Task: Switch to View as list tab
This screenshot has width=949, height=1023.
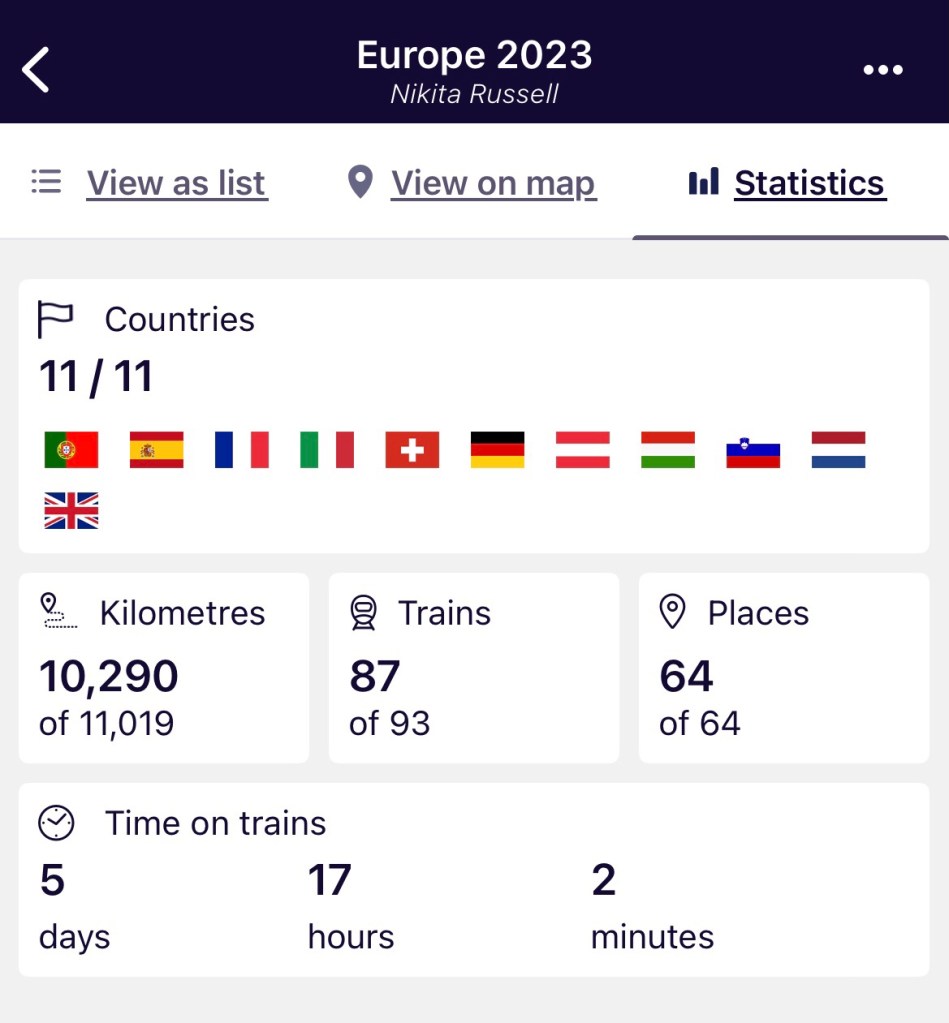Action: pyautogui.click(x=150, y=183)
